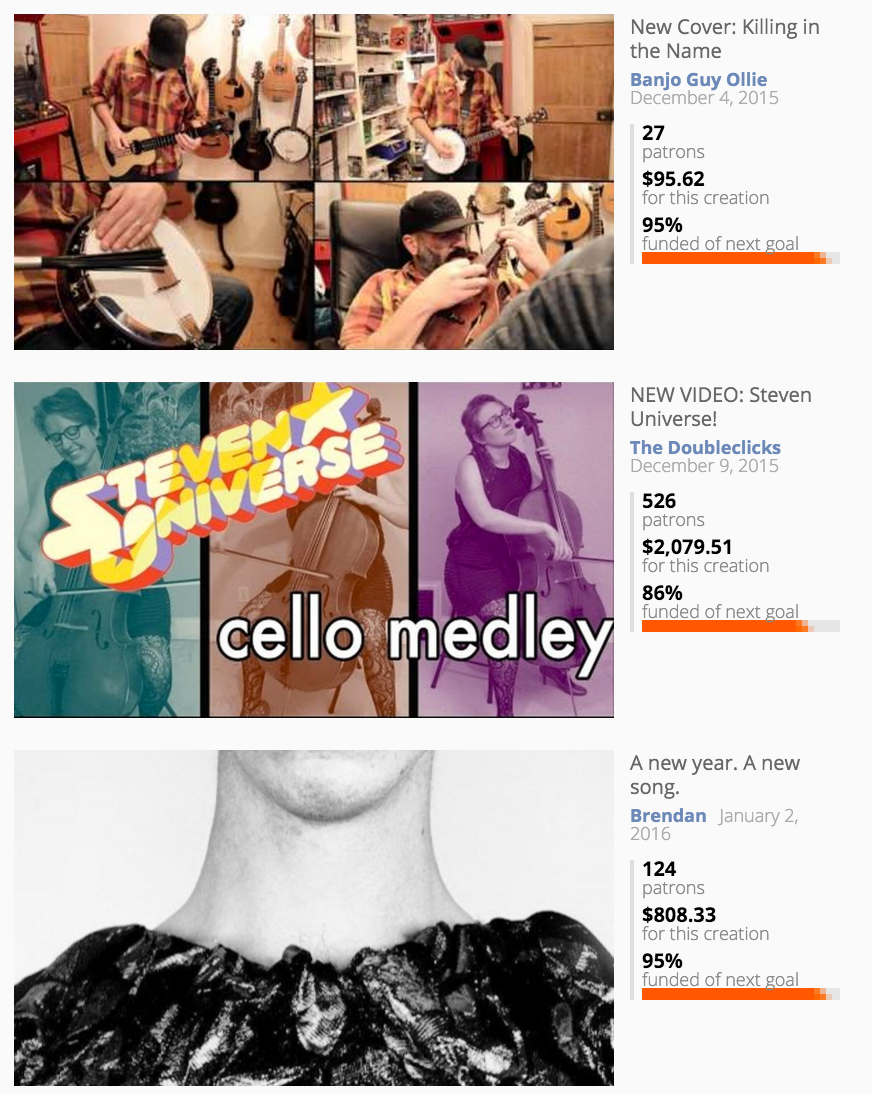872x1094 pixels.
Task: Open the black-and-white A new year post image
Action: click(313, 918)
